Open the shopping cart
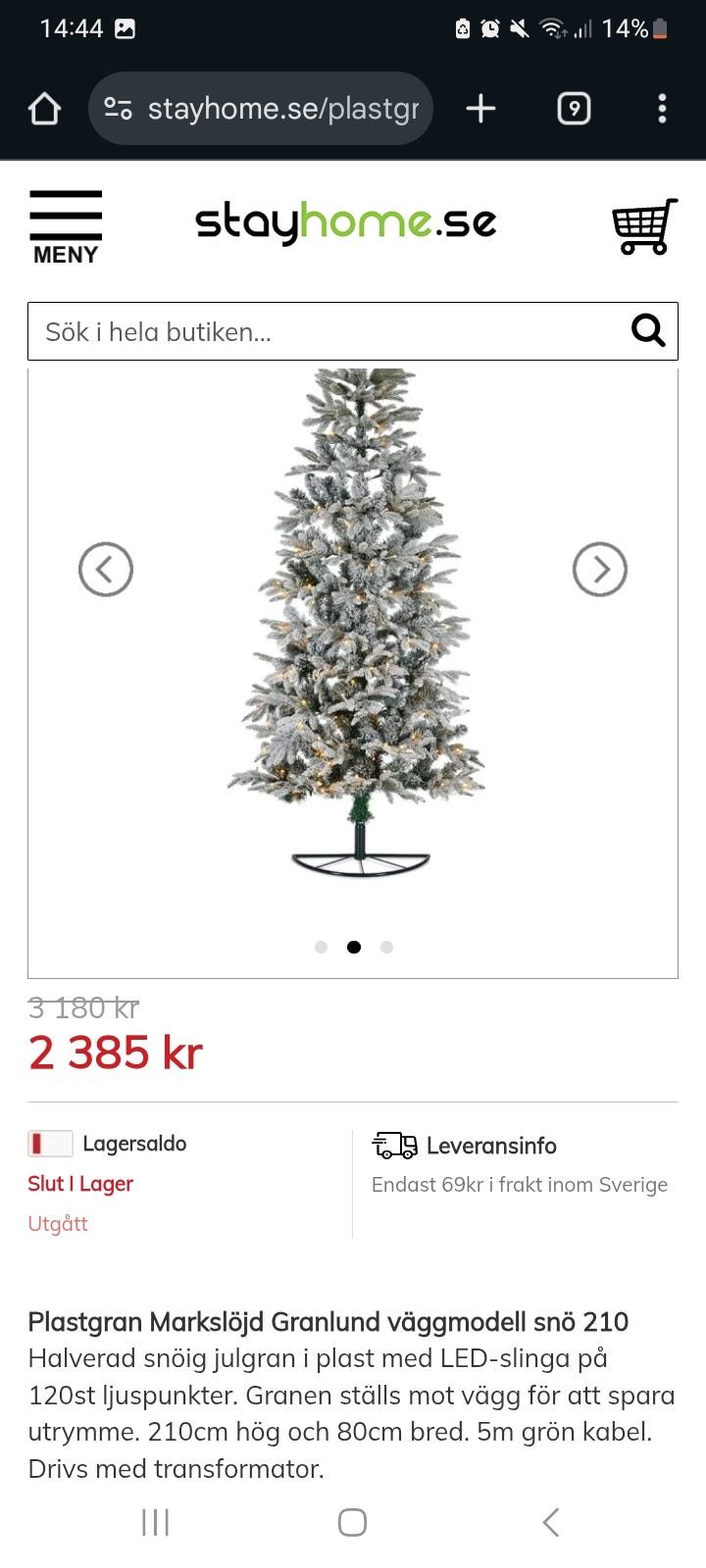 (x=644, y=226)
